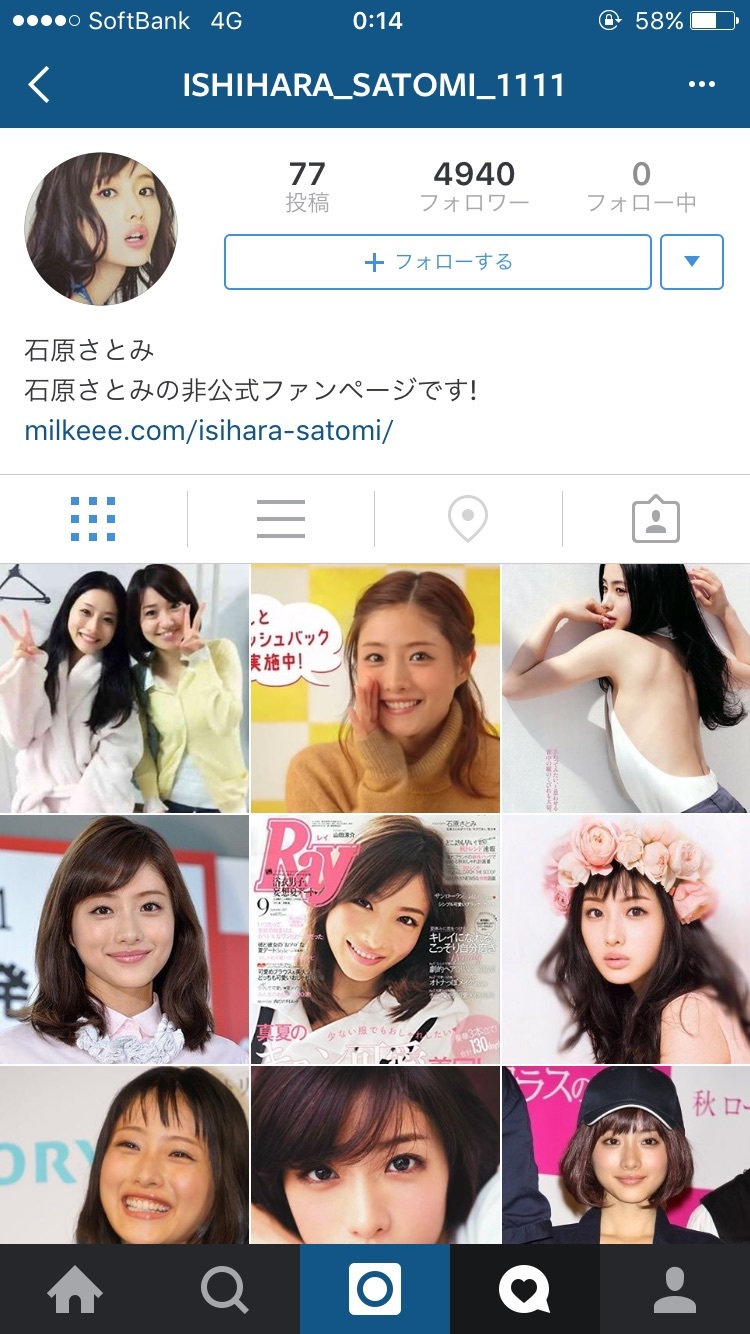Open the Search and explore tab
Screen dimensions: 750x1334
pyautogui.click(x=225, y=1290)
